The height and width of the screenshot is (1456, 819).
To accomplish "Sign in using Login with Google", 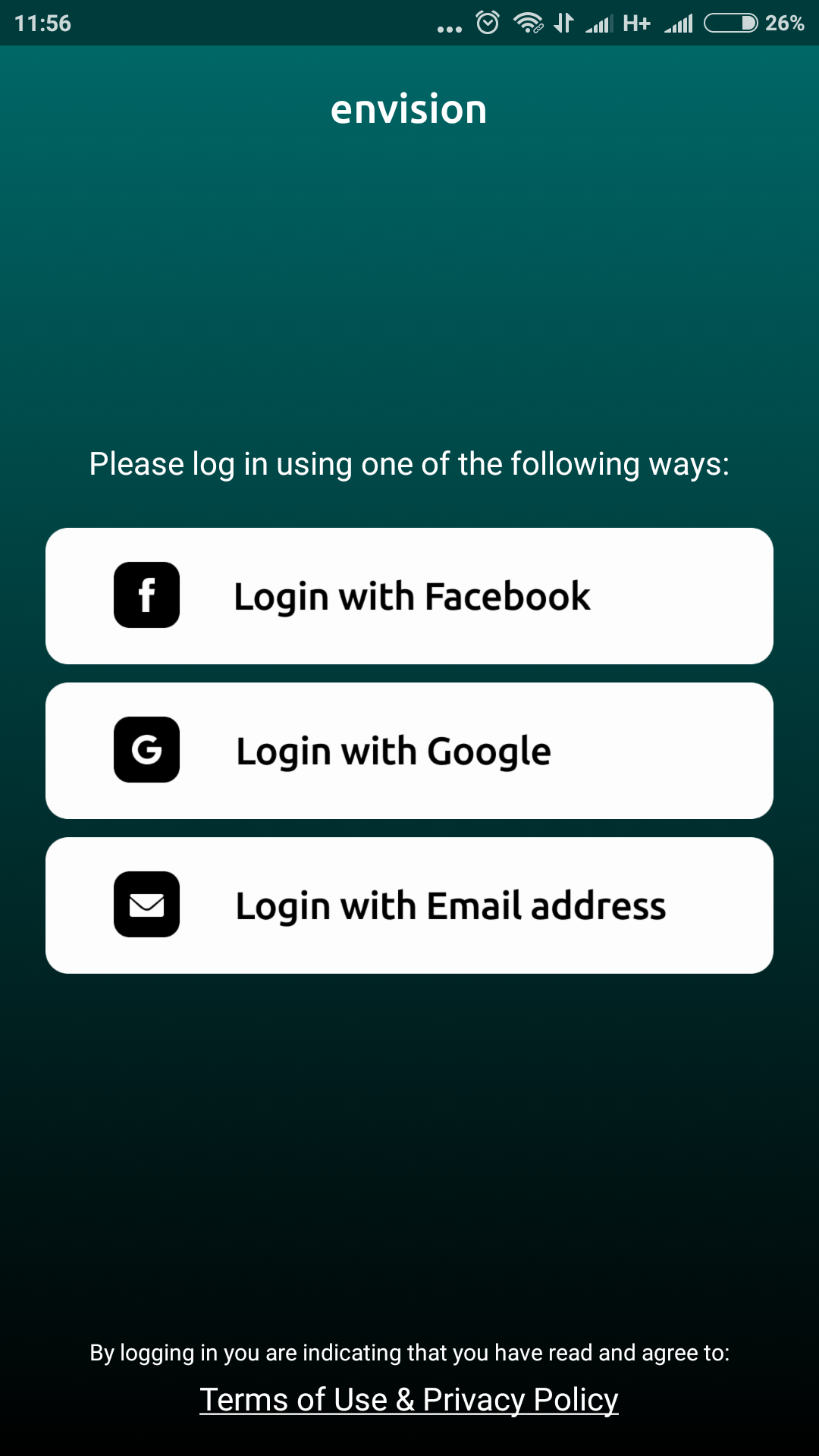I will click(x=409, y=751).
